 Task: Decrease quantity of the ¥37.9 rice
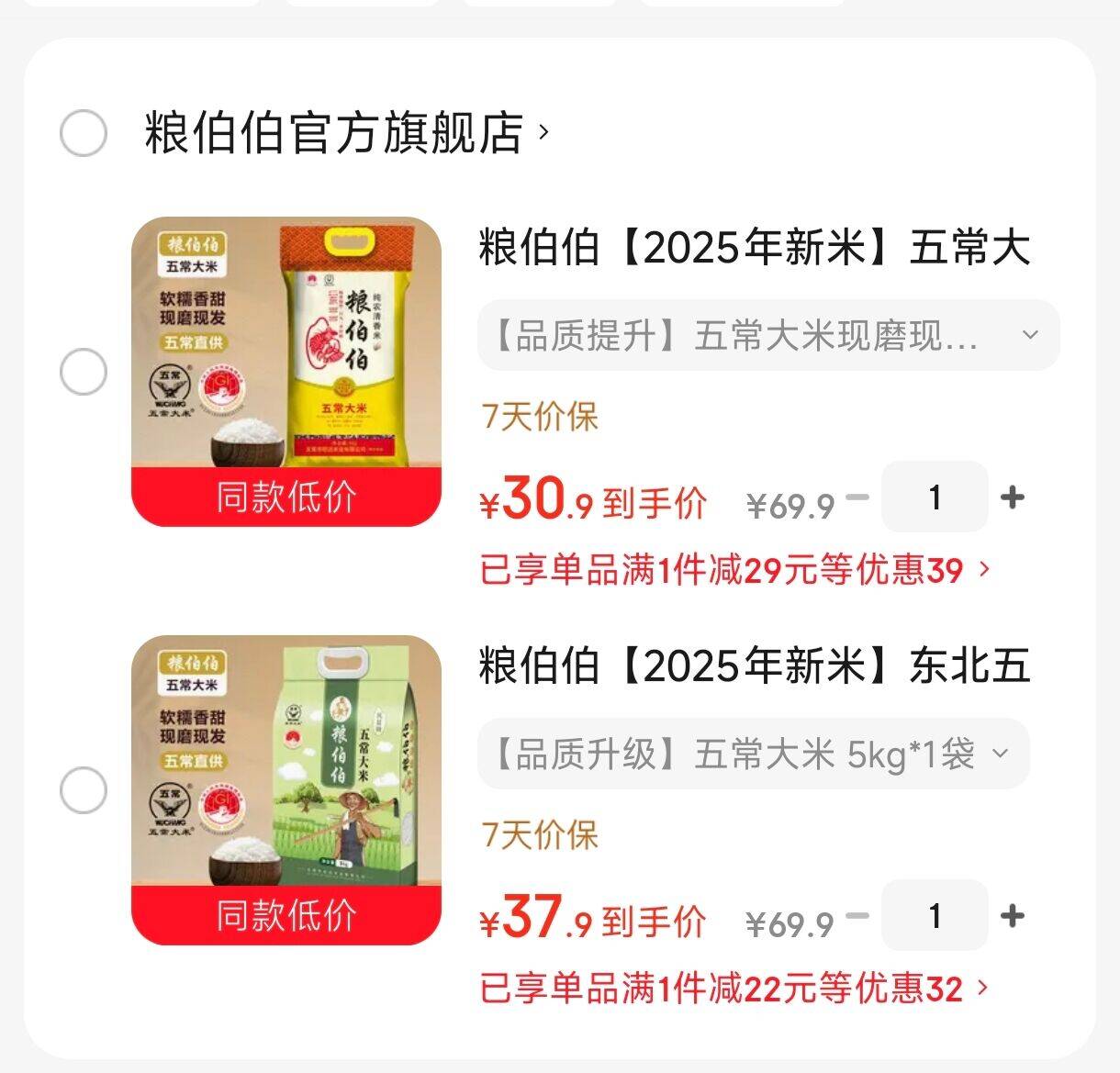(x=857, y=916)
